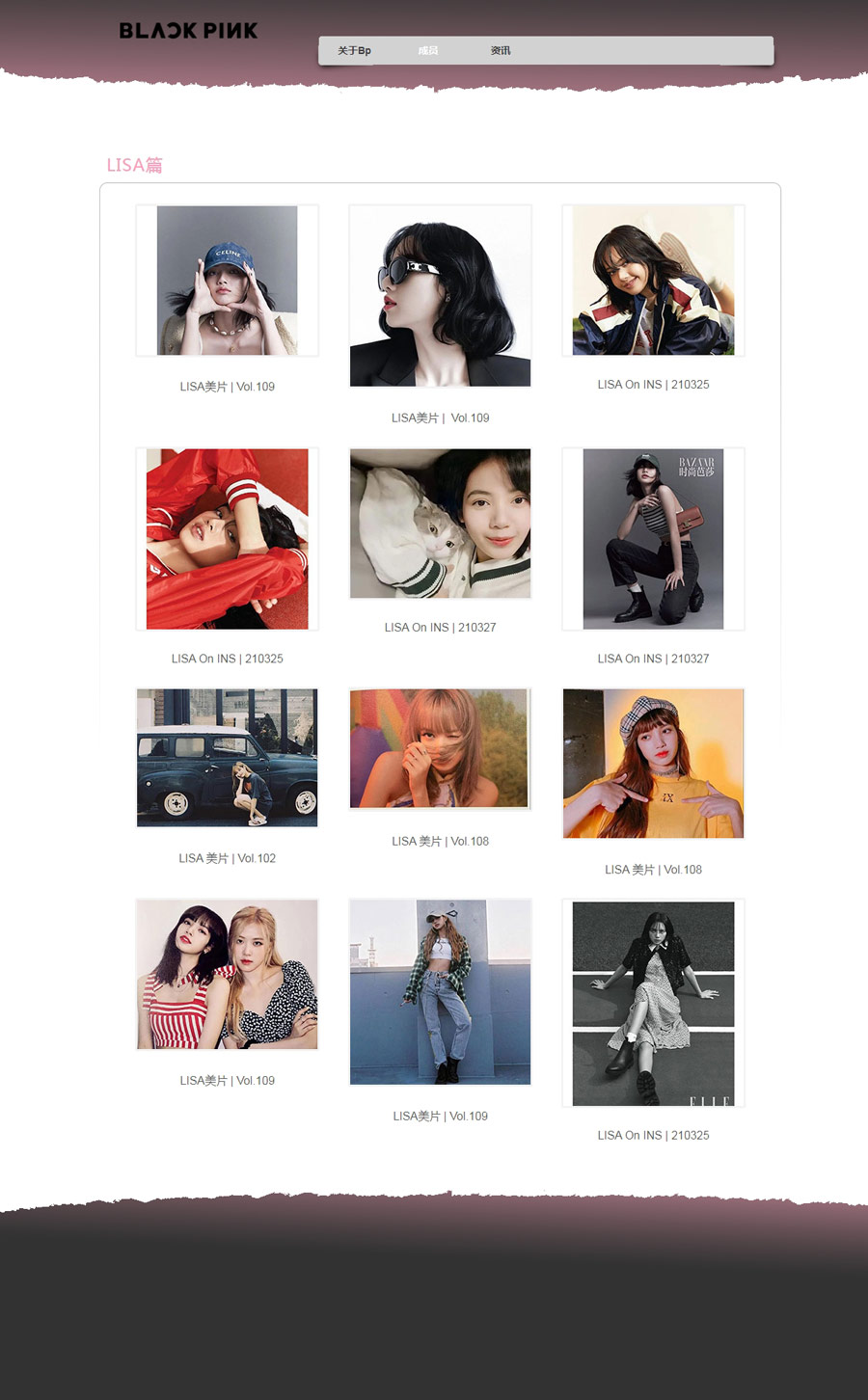View the two-girl duo photo Vol.109
868x1400 pixels.
(x=227, y=974)
